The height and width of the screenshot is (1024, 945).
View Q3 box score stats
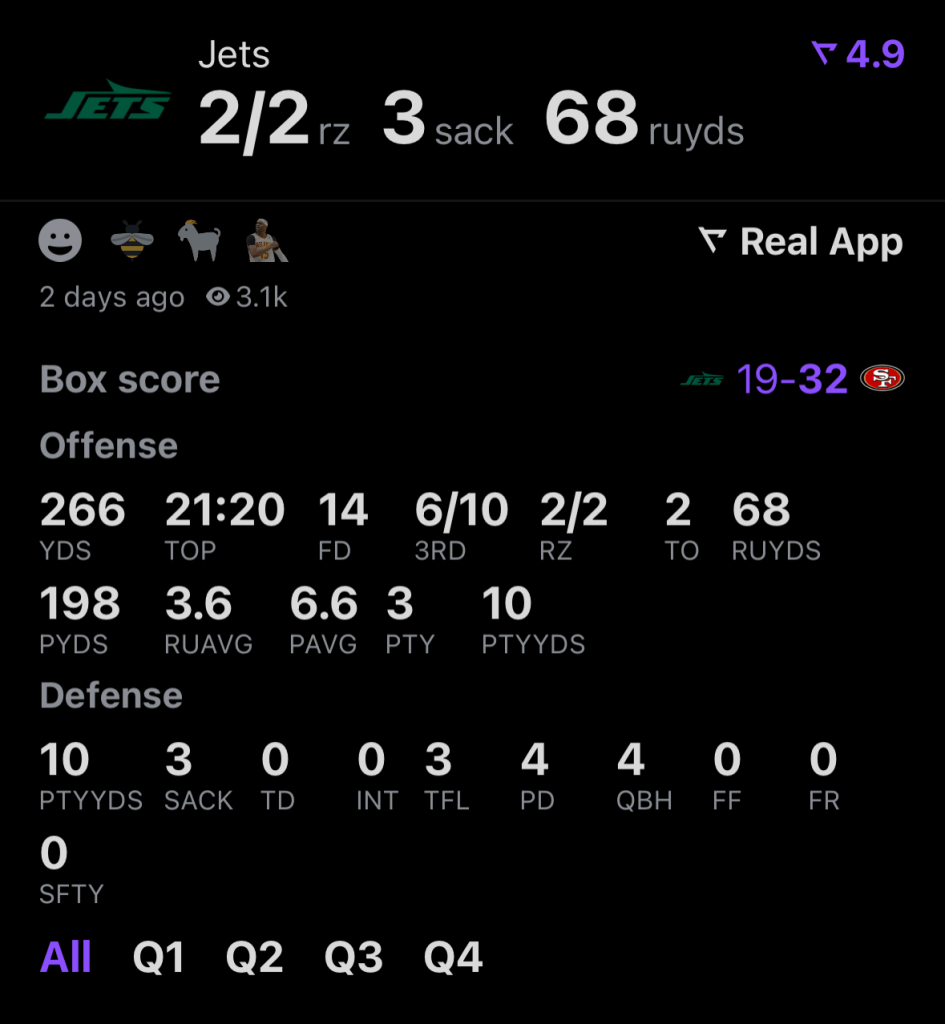[x=353, y=957]
